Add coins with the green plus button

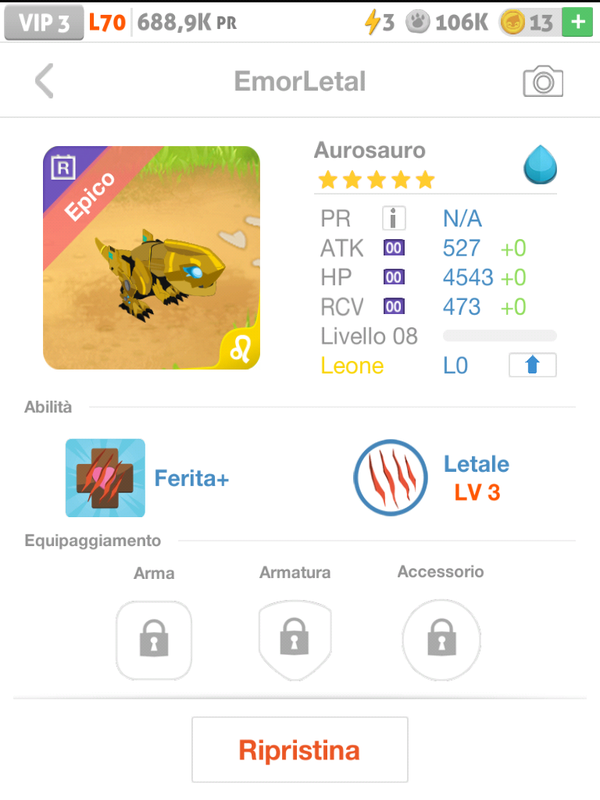(x=576, y=22)
